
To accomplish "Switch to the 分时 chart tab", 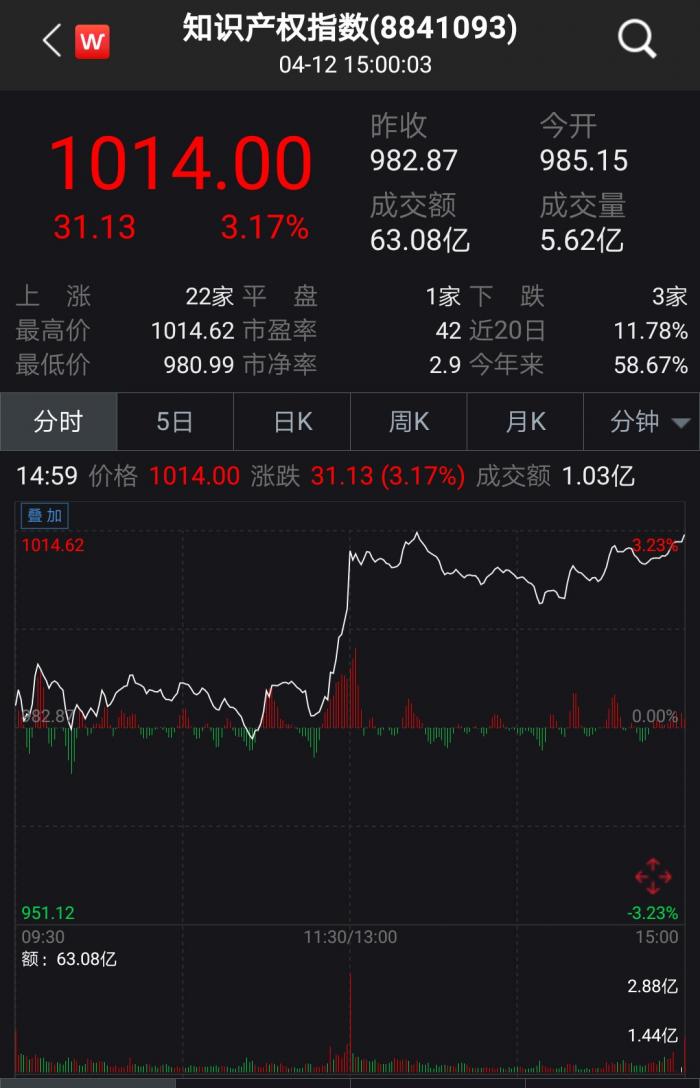I will coord(58,422).
